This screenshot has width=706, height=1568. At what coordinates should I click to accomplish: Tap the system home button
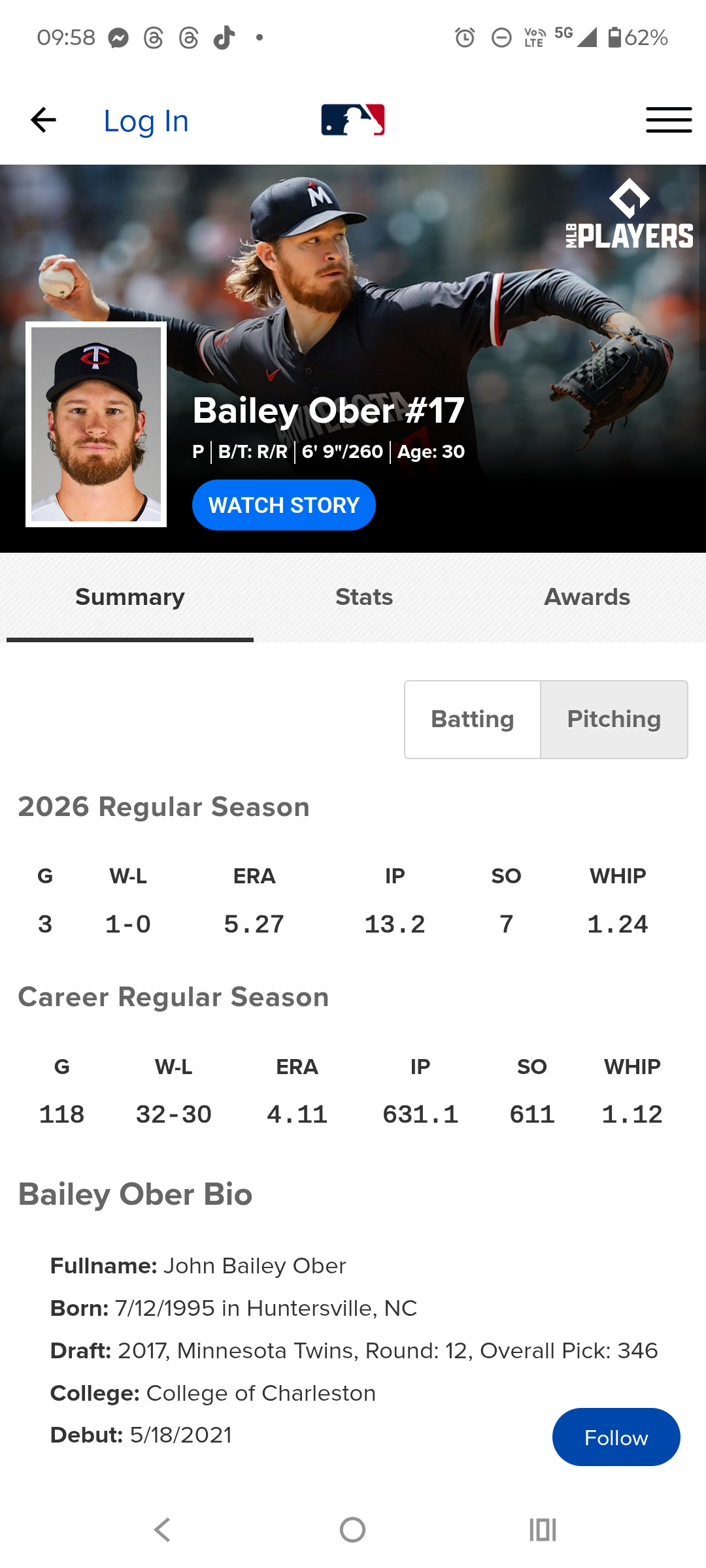(353, 1529)
